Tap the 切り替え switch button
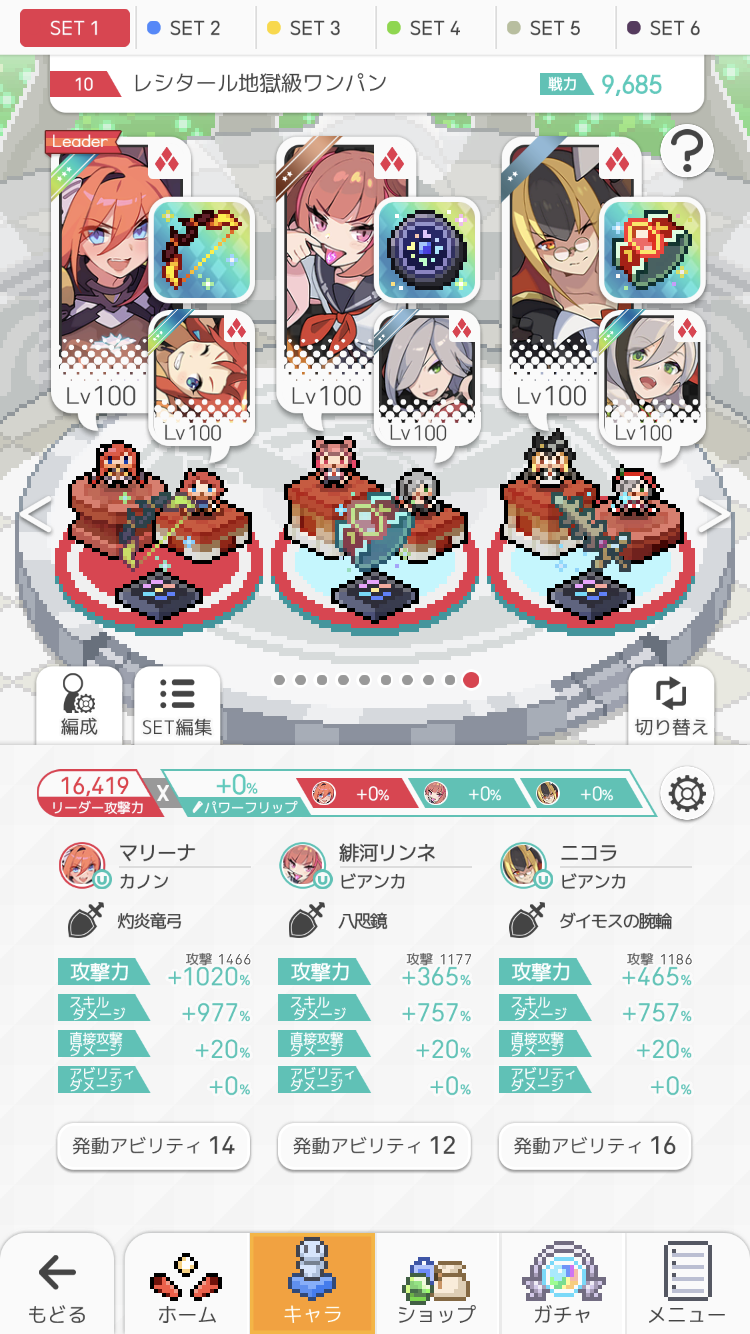The width and height of the screenshot is (750, 1334). coord(671,705)
